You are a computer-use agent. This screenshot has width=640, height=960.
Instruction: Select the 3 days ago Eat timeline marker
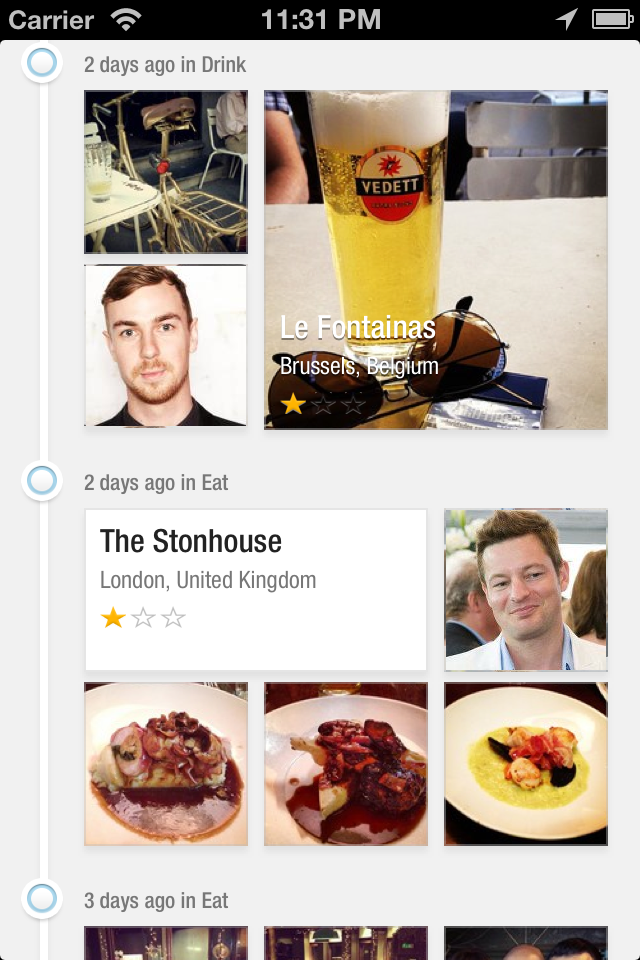click(42, 899)
